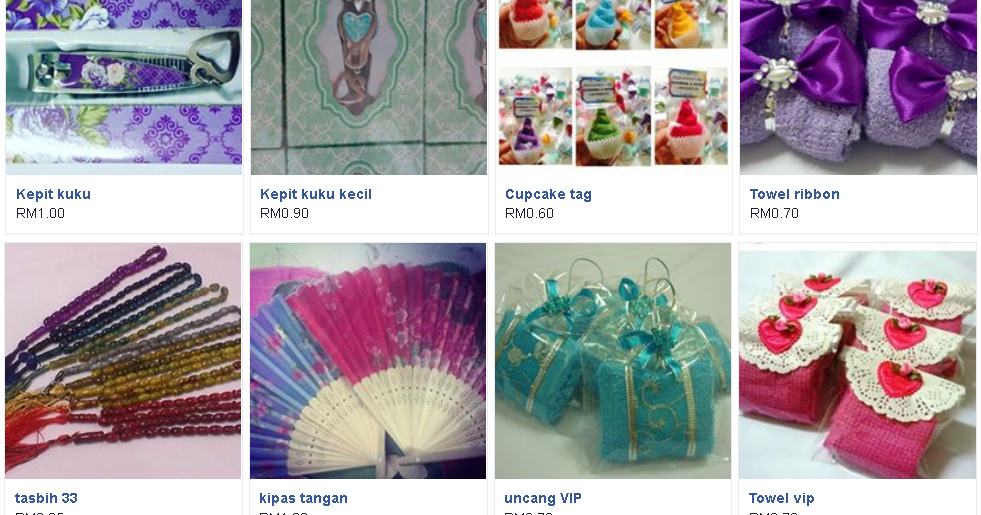Select the Cupcake tag title link
Viewport: 981px width, 515px height.
548,194
